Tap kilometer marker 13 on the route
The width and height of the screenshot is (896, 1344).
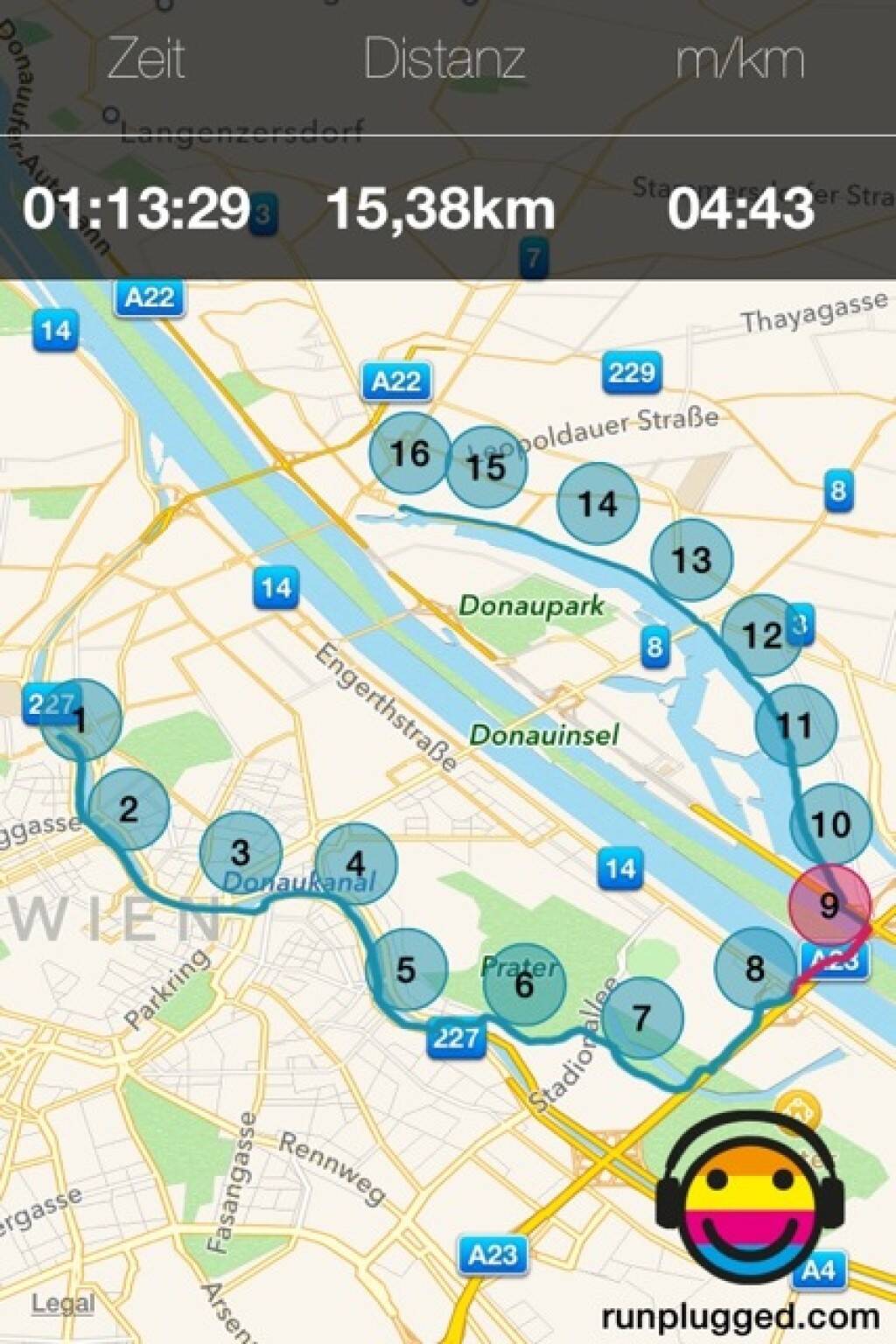coord(691,560)
